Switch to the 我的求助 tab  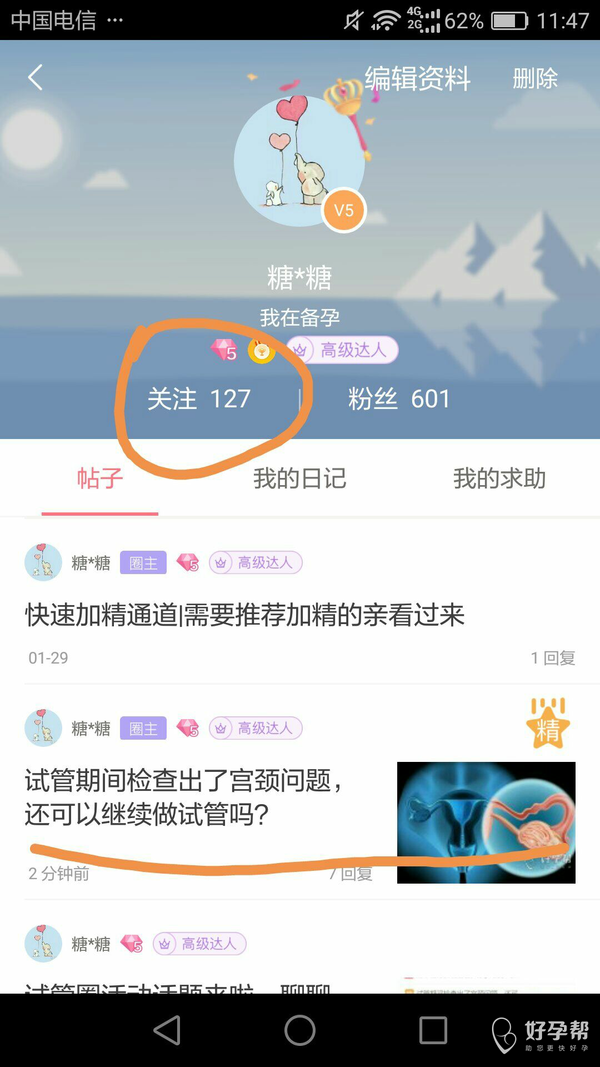[499, 479]
